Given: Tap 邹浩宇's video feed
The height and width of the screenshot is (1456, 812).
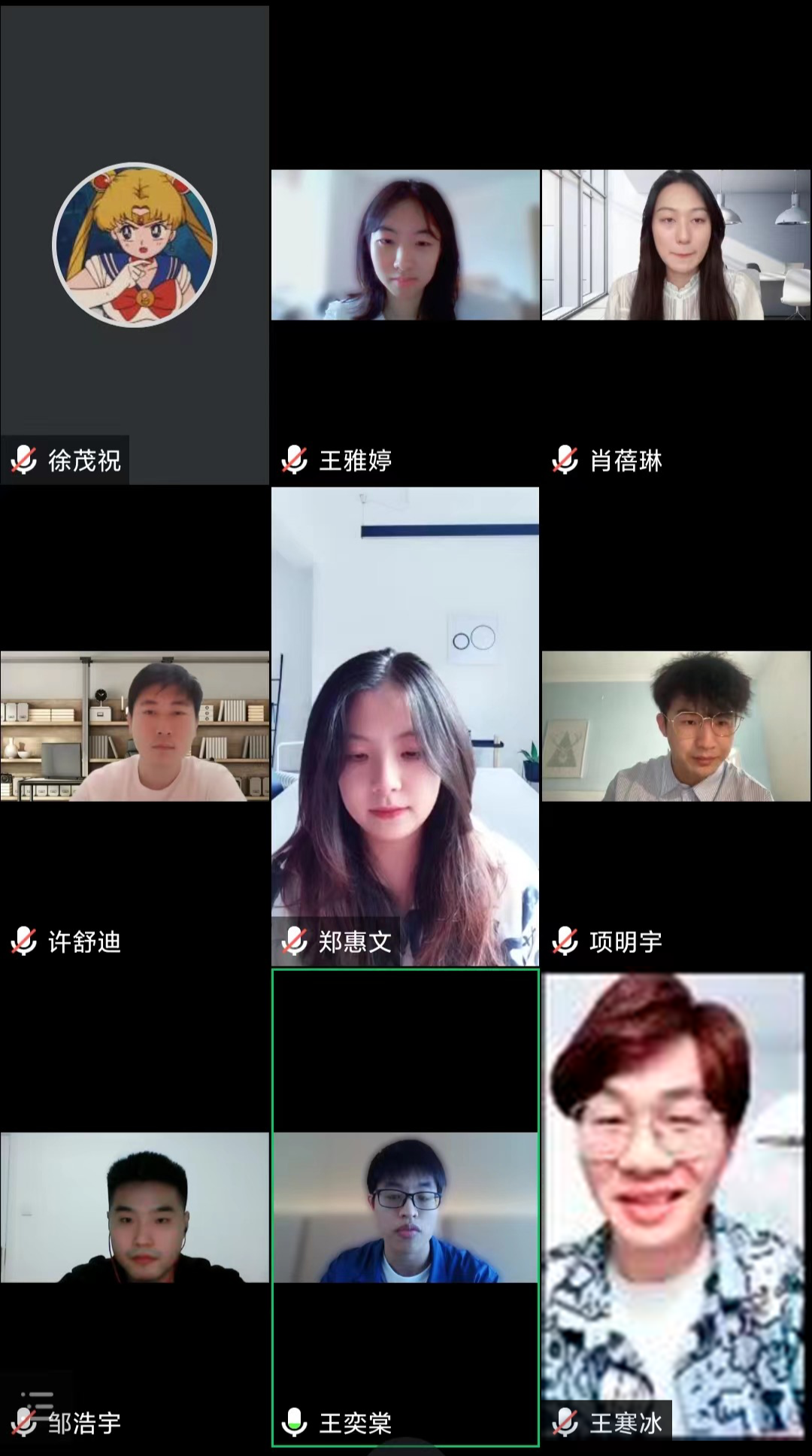Looking at the screenshot, I should tap(135, 1208).
